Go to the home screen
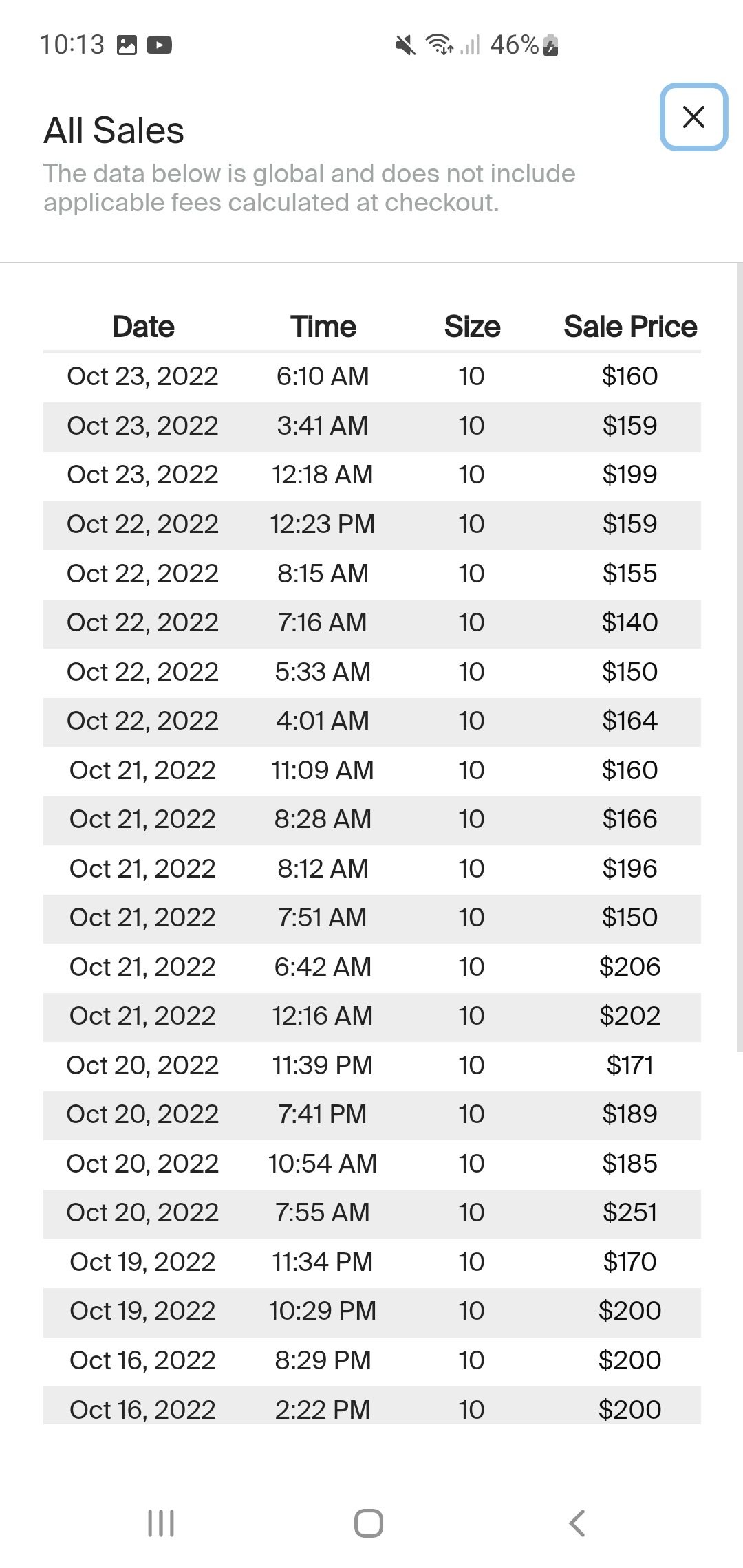Image resolution: width=743 pixels, height=1568 pixels. point(369,1523)
